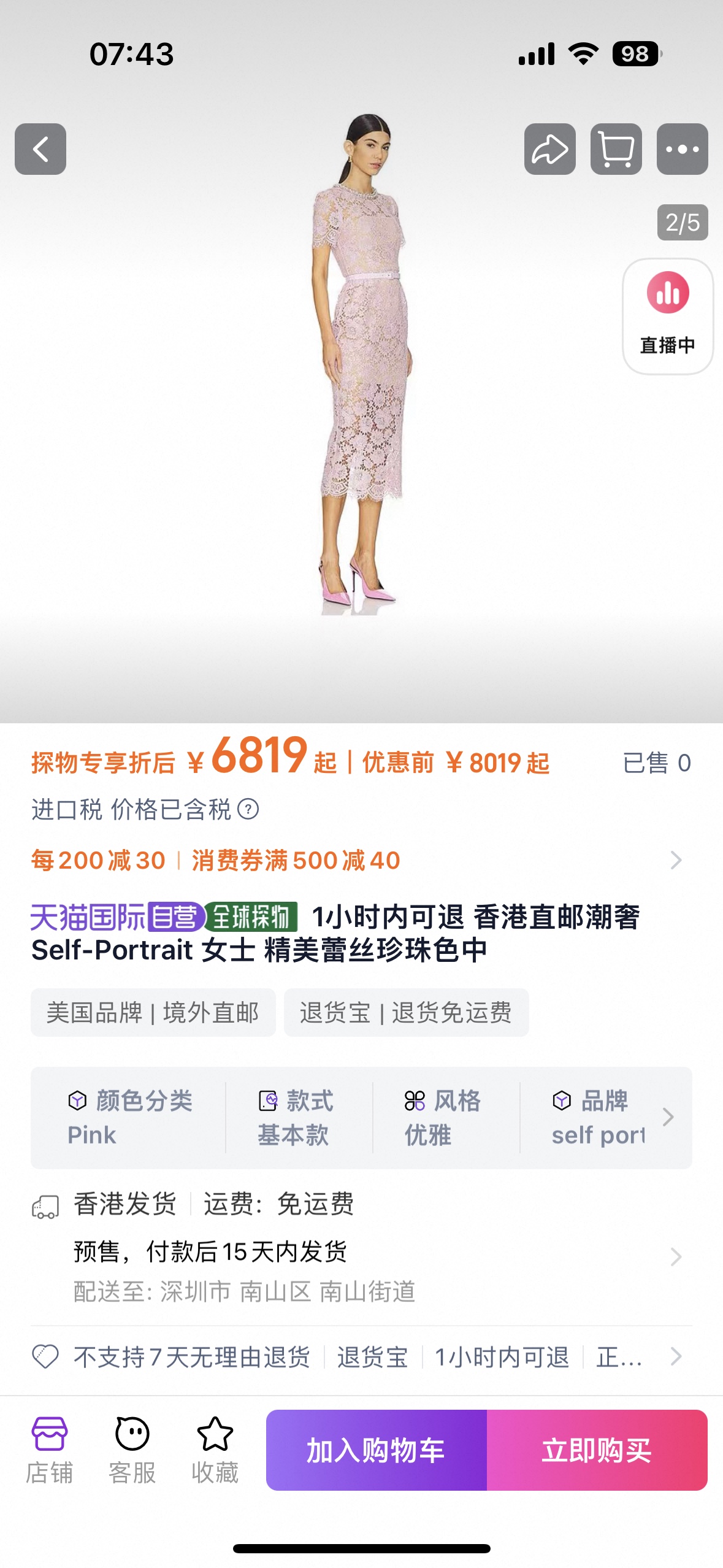Tap 立即购买 to buy now
Viewport: 723px width, 1568px height.
597,1450
